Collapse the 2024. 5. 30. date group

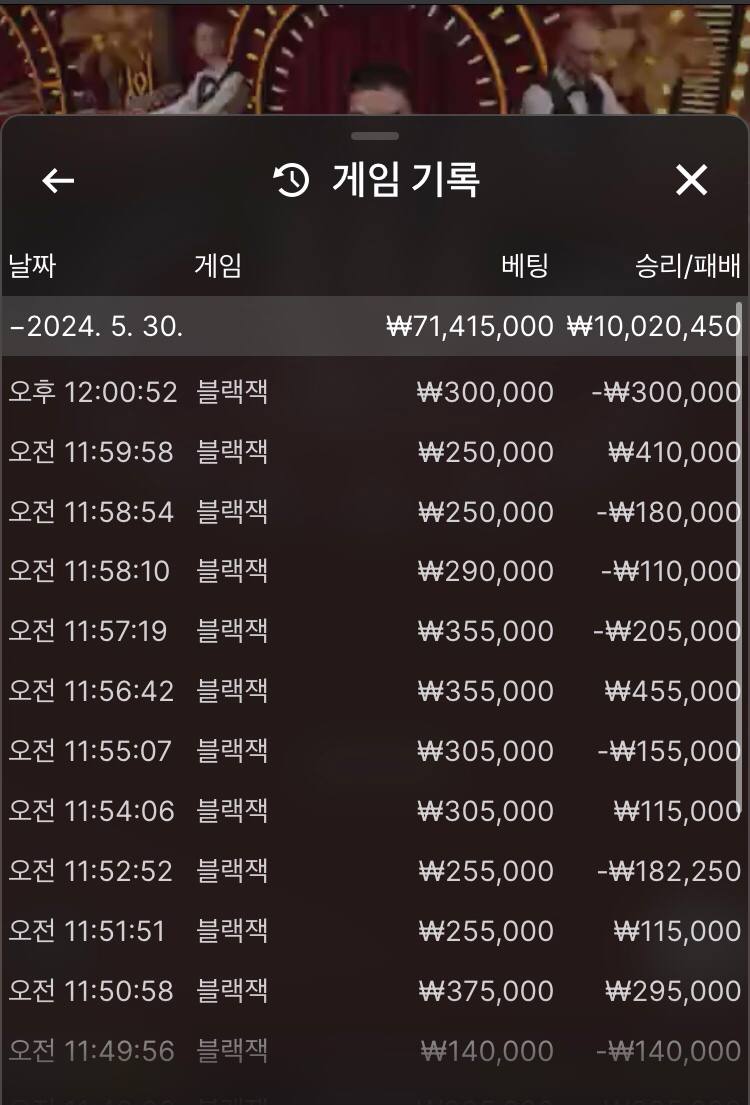tap(96, 326)
